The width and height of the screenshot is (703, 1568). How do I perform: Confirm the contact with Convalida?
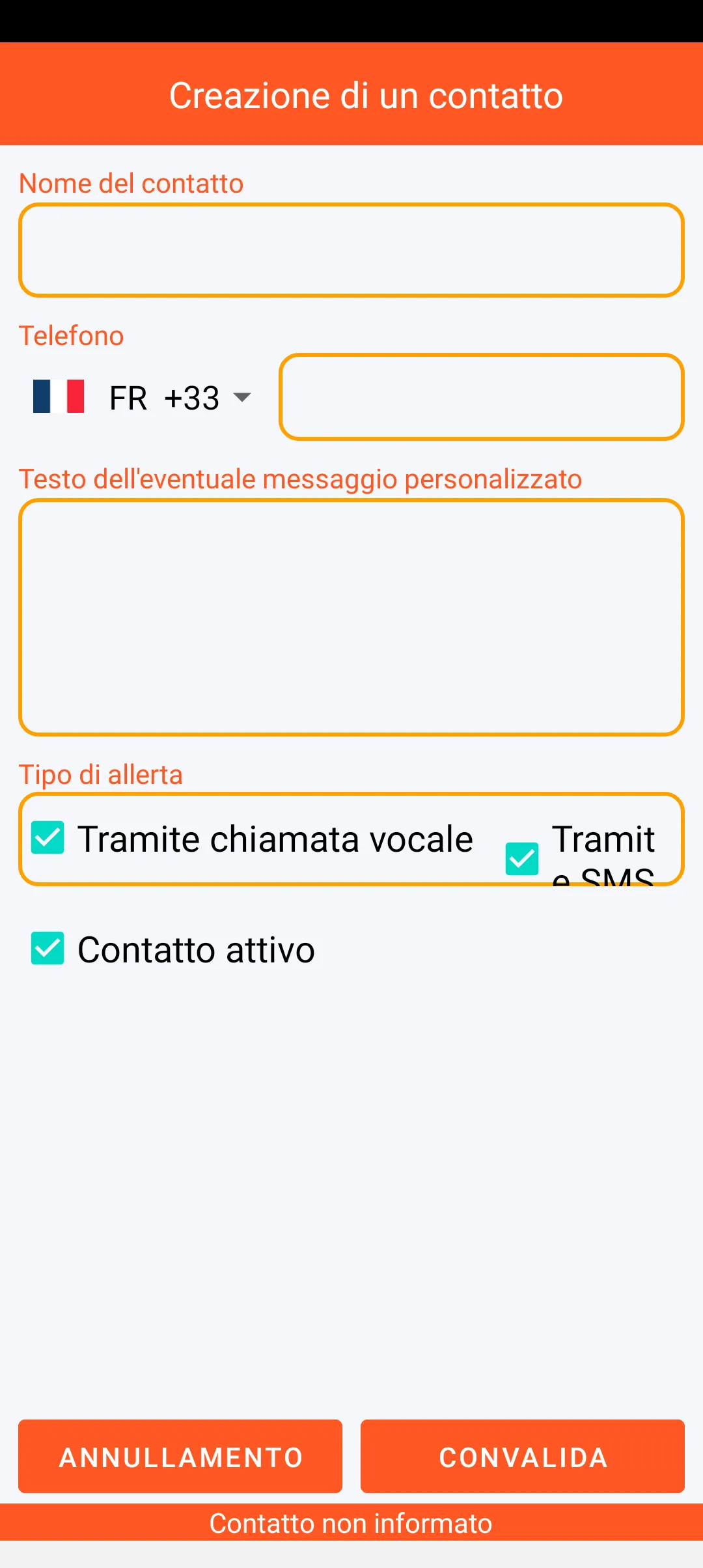tap(523, 1456)
